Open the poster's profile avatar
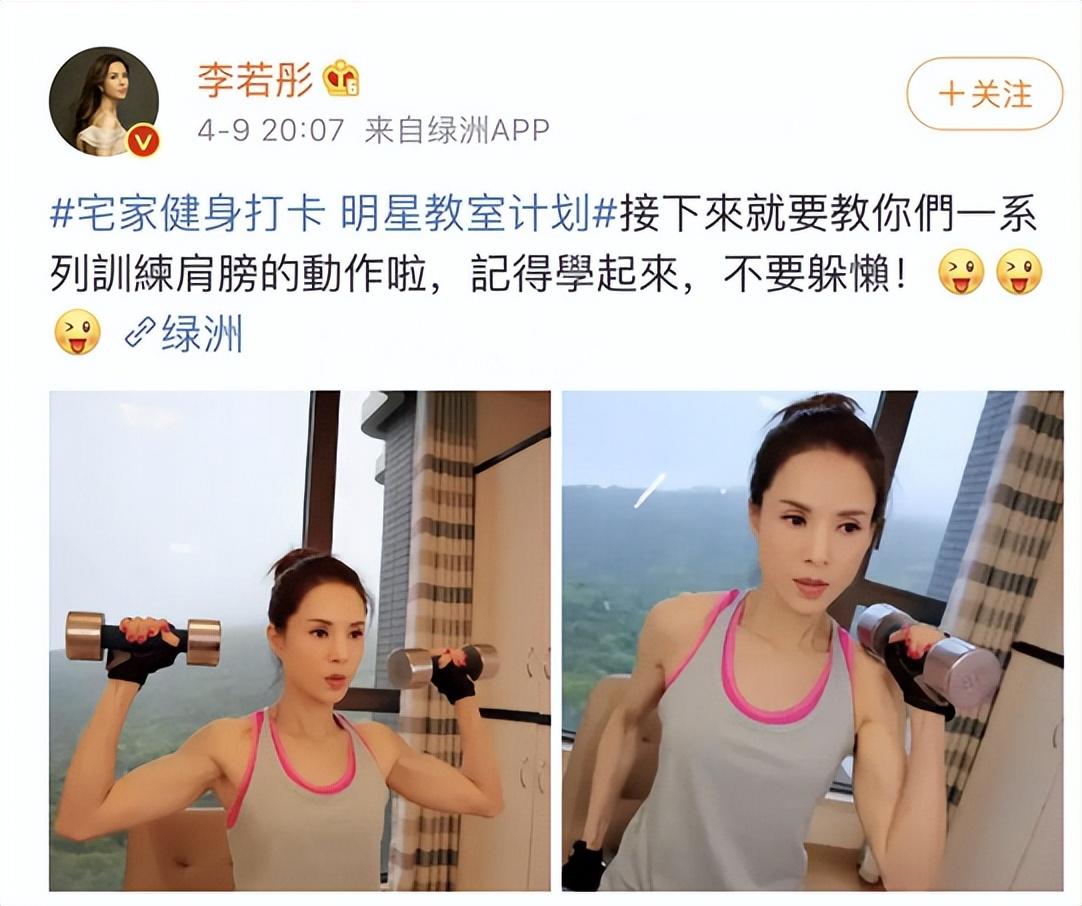 pyautogui.click(x=104, y=101)
